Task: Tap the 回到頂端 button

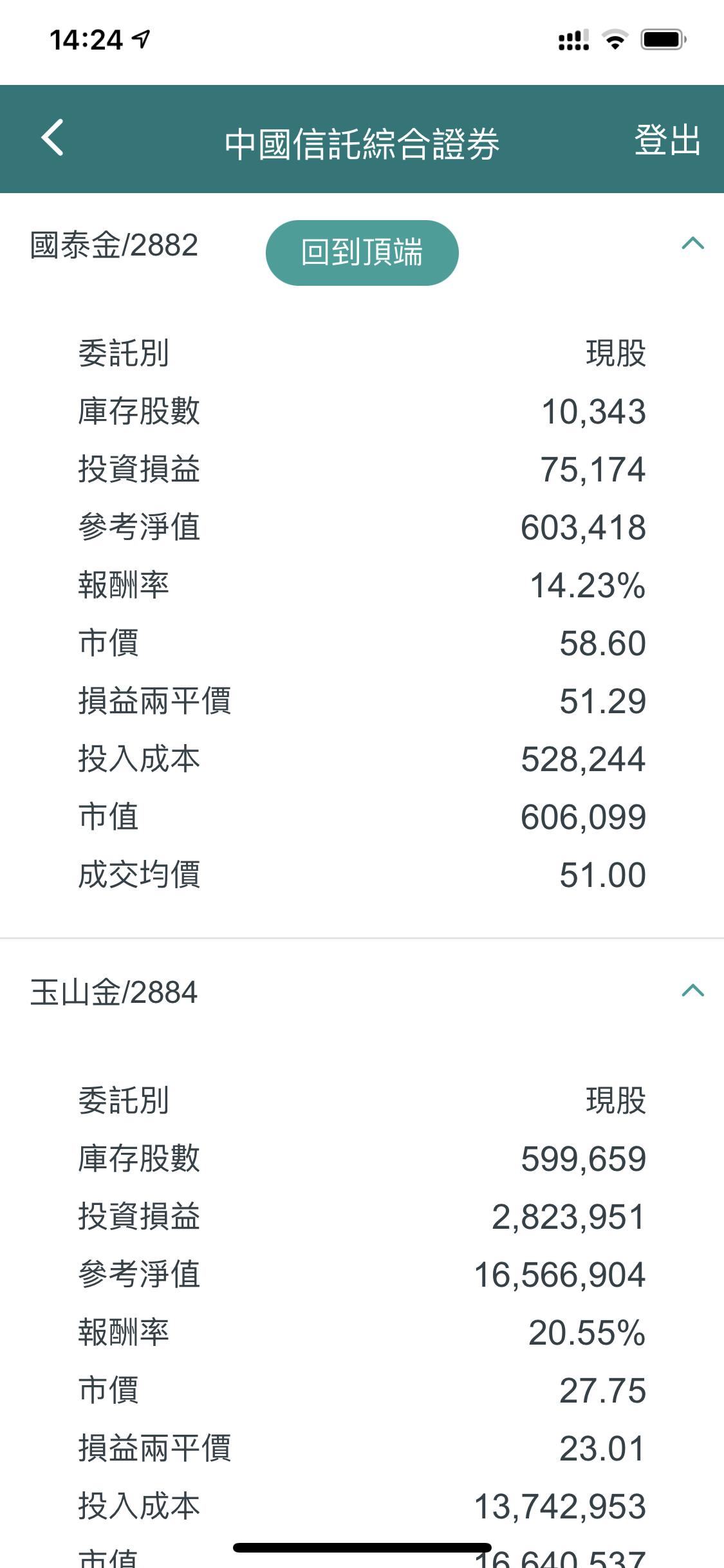Action: pyautogui.click(x=362, y=252)
